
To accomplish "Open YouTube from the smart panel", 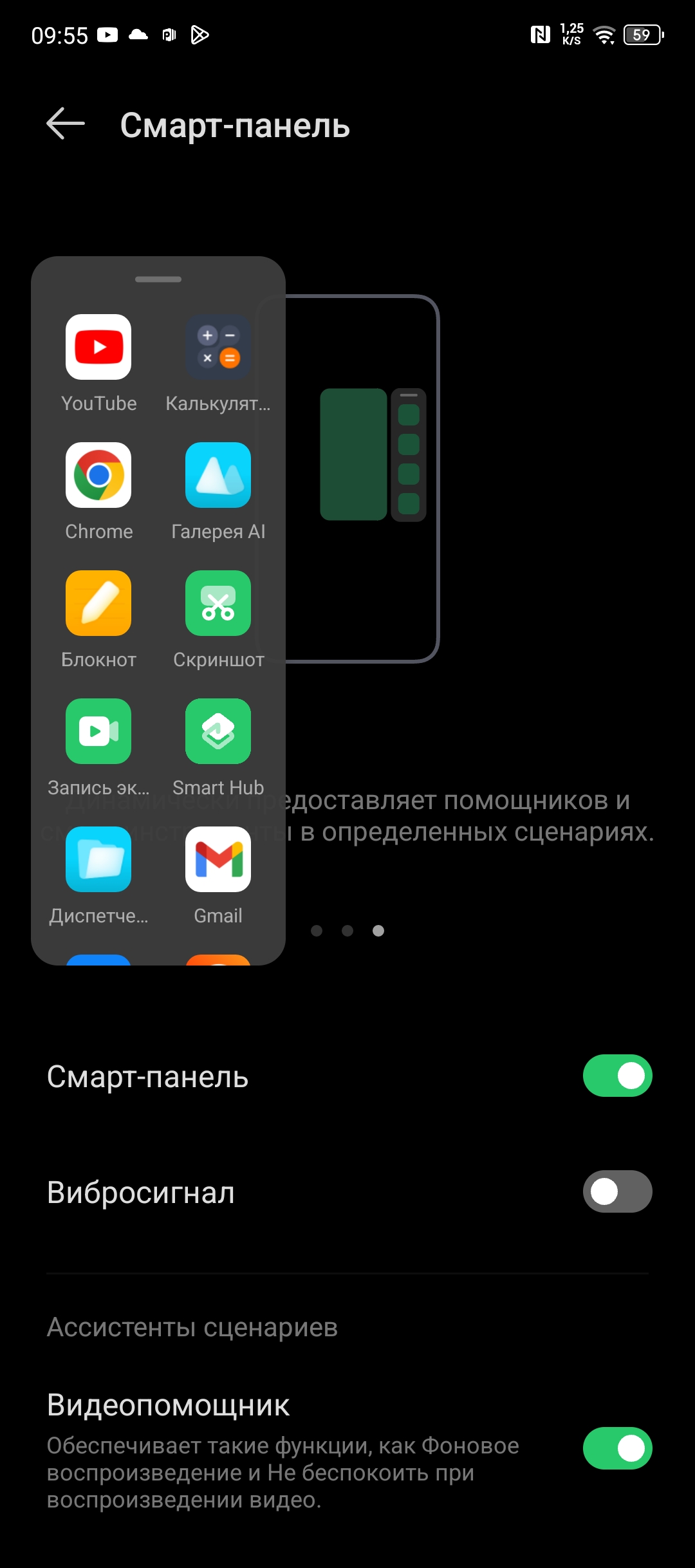I will click(x=98, y=348).
